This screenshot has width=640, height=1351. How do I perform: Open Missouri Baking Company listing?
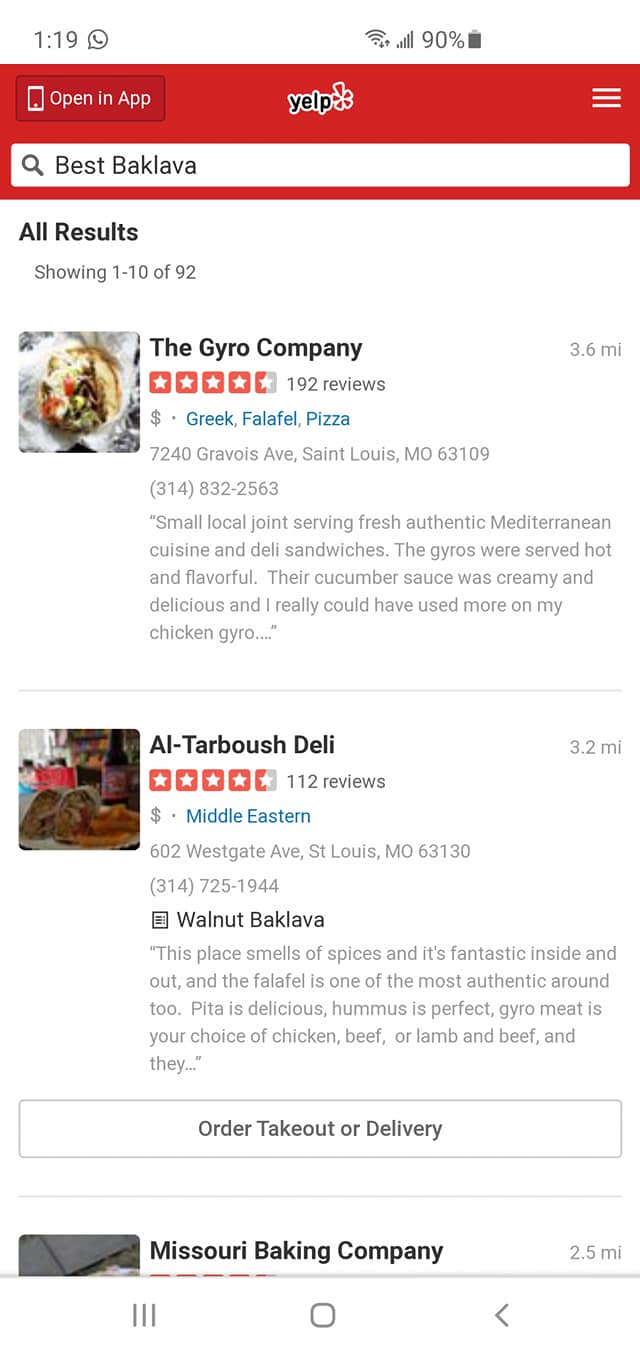(x=296, y=1251)
